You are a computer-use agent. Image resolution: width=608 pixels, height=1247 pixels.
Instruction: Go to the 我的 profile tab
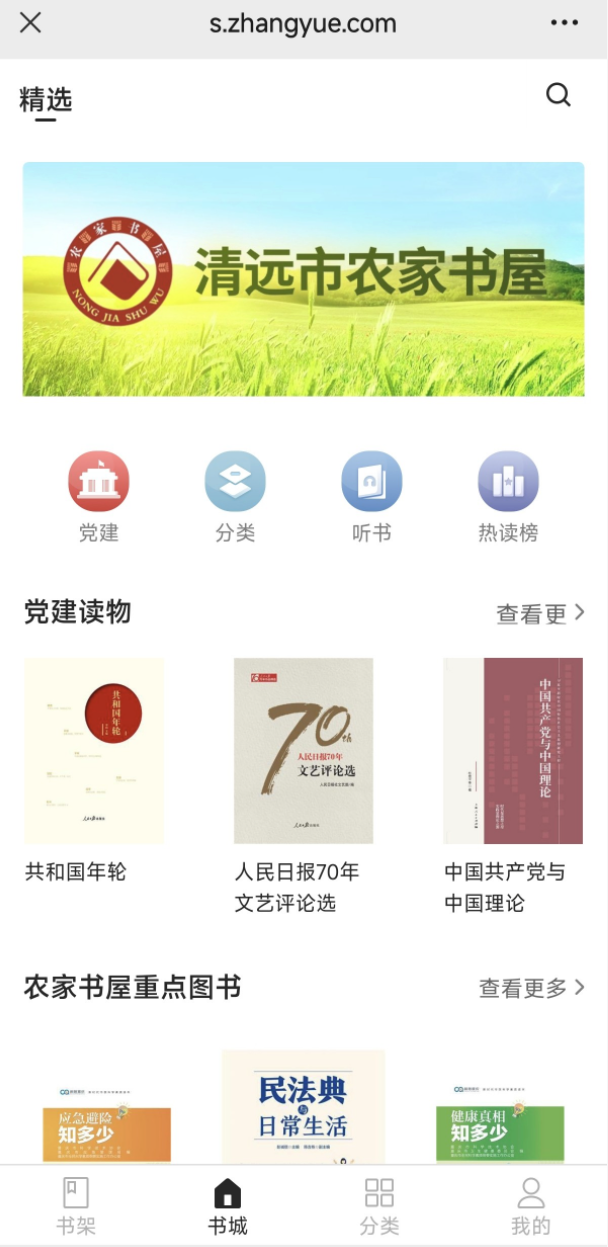click(x=530, y=1205)
